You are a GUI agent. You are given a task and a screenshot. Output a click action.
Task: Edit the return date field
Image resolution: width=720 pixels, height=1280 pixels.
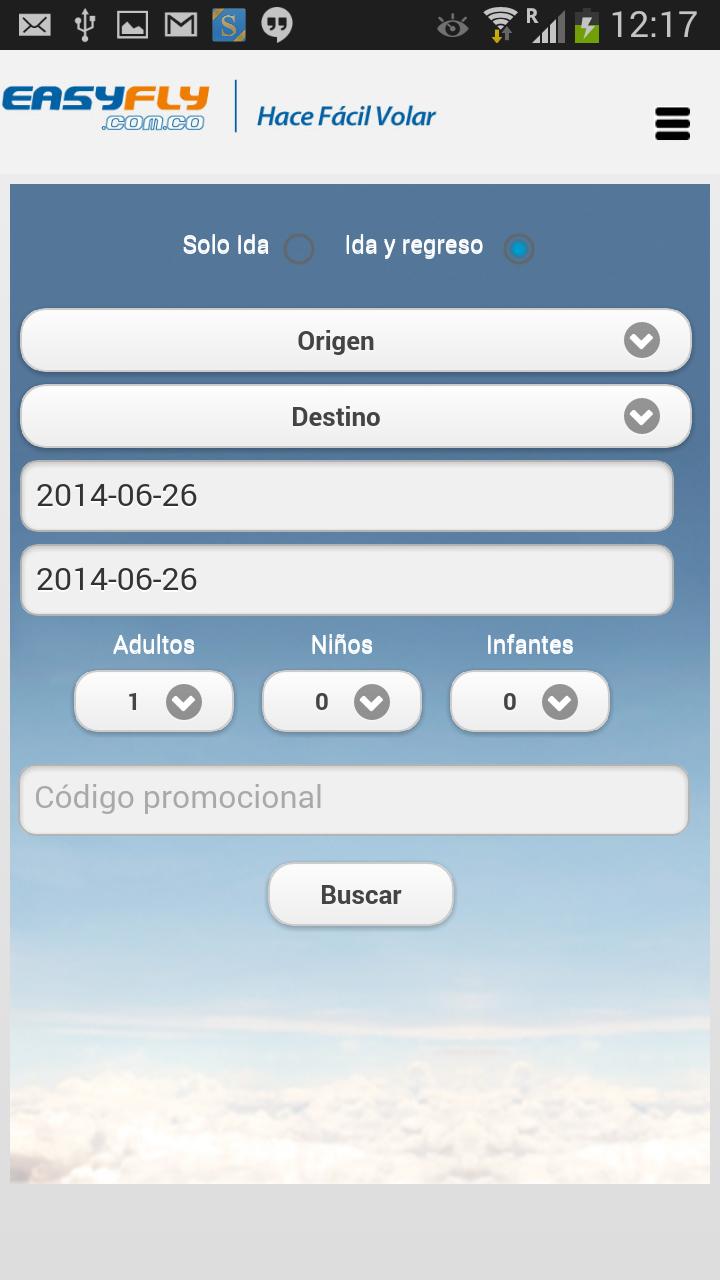(x=346, y=580)
